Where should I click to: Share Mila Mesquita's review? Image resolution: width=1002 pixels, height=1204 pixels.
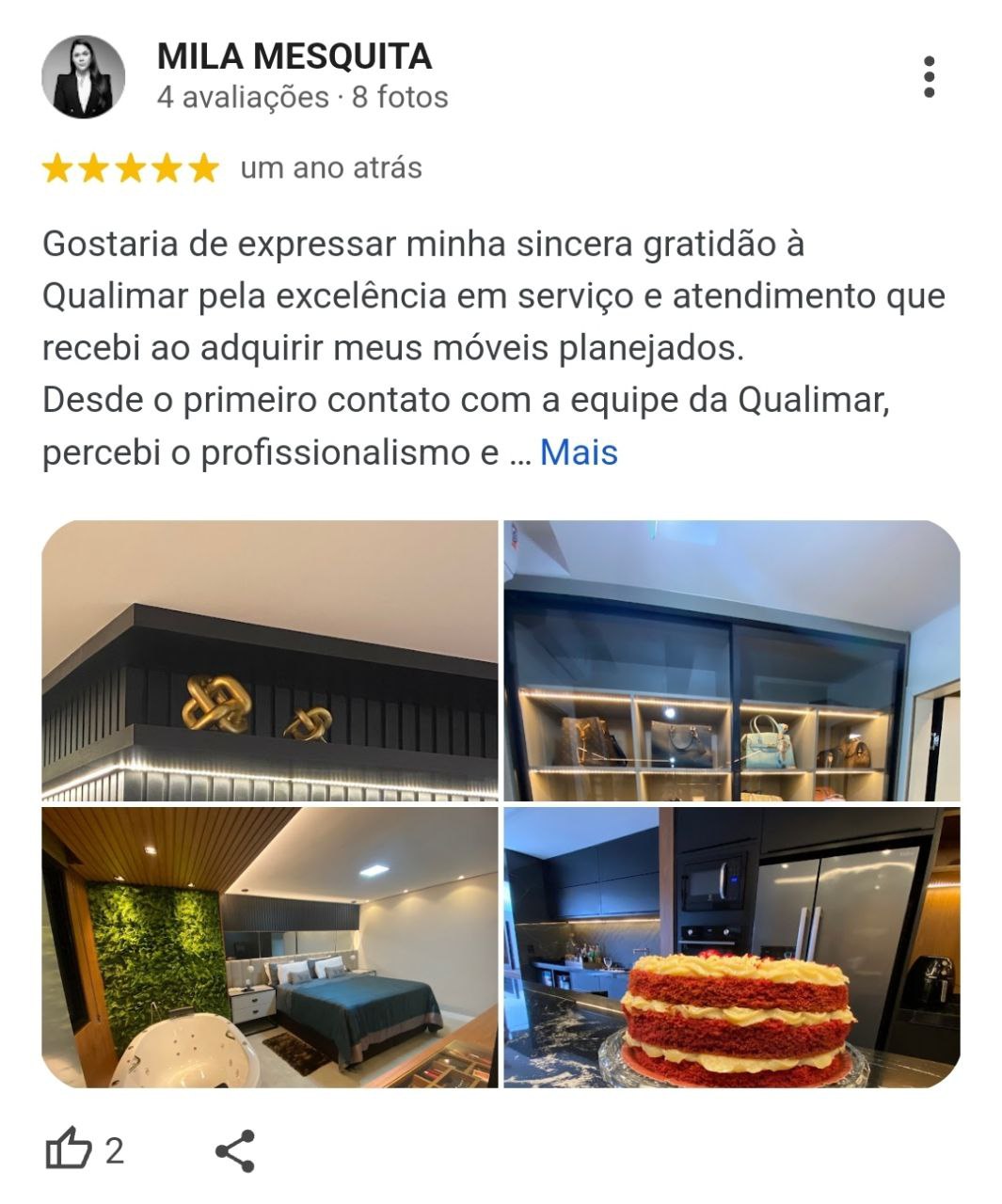click(x=235, y=1150)
